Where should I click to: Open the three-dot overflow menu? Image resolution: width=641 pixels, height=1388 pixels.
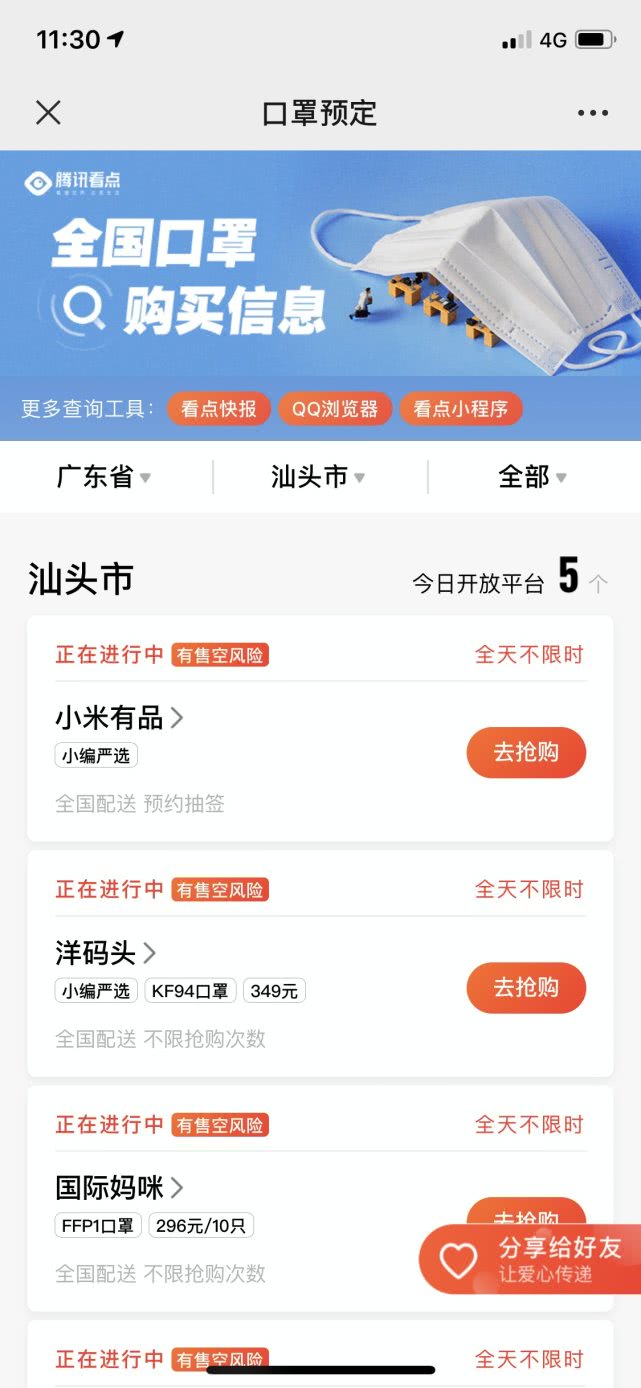592,113
